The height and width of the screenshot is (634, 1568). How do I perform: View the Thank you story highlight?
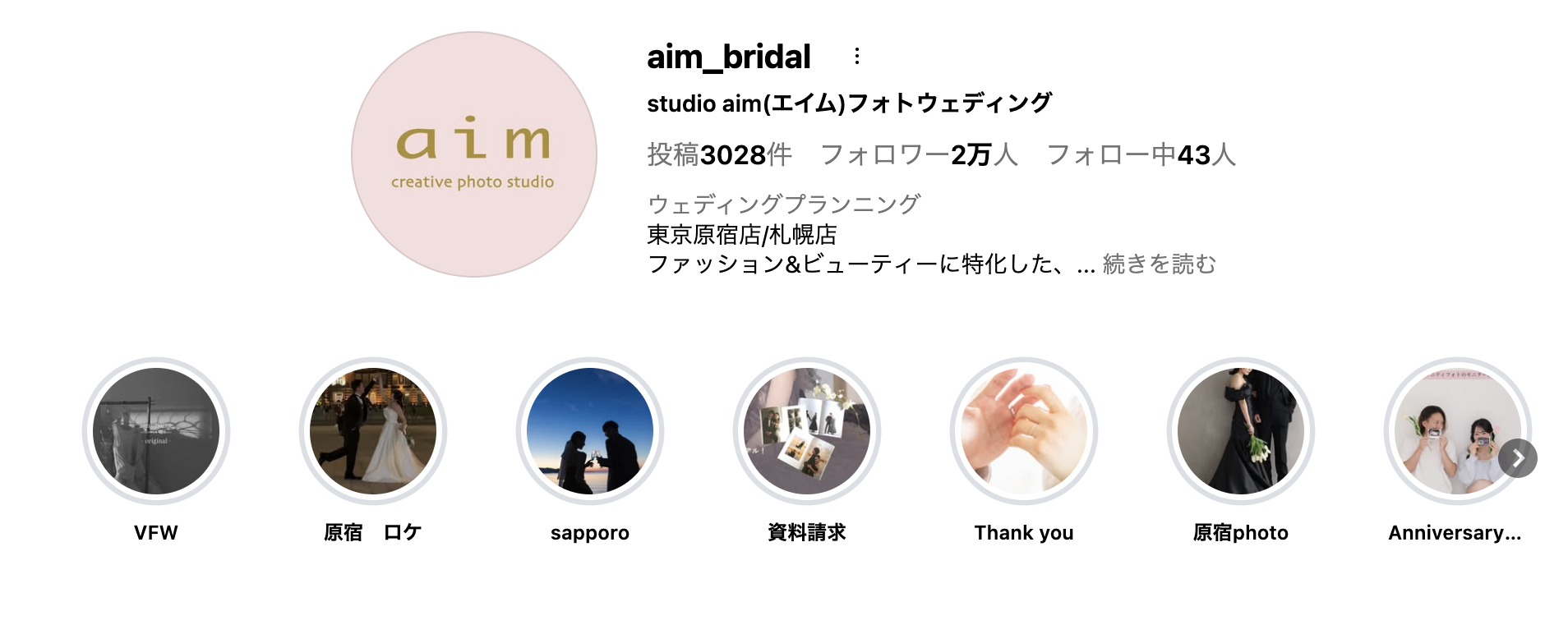point(1024,431)
